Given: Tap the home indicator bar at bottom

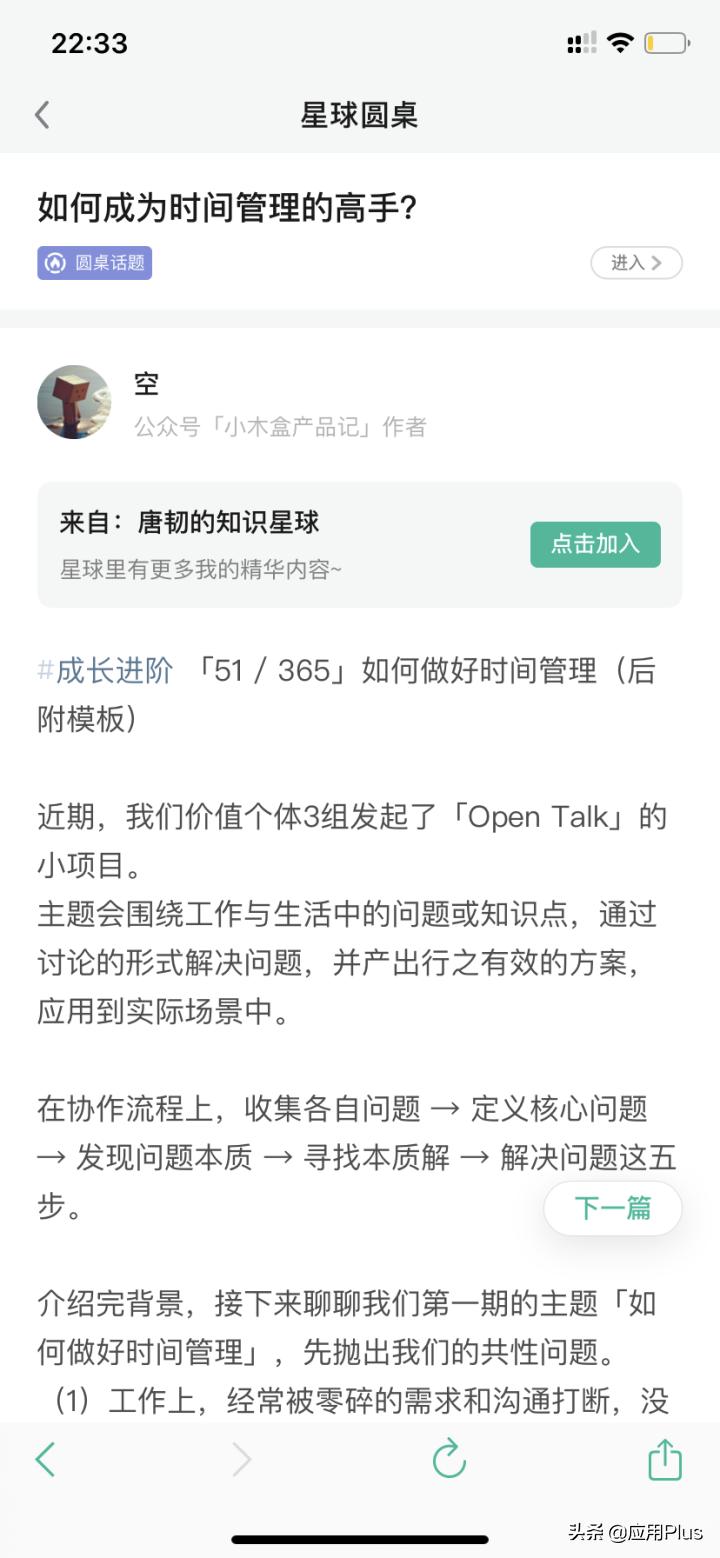Looking at the screenshot, I should (360, 1537).
